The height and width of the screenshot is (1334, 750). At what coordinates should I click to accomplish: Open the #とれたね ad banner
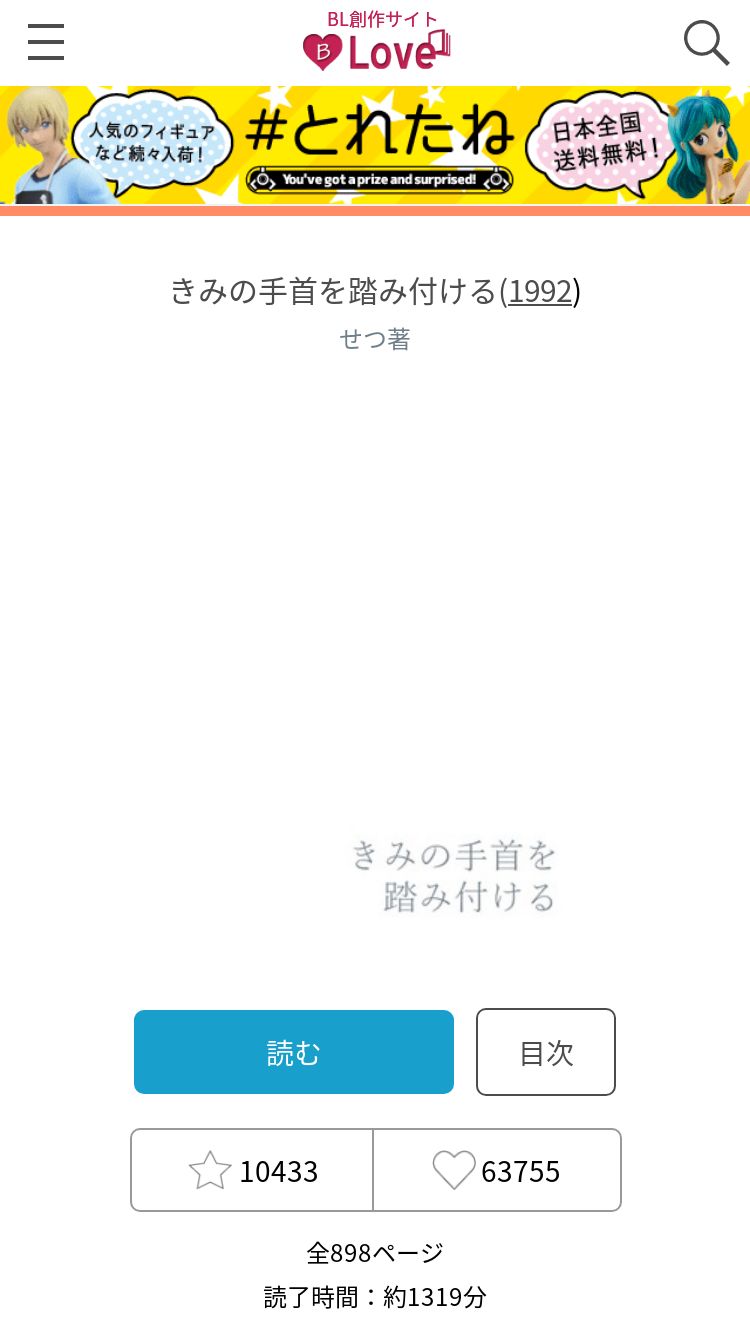[x=375, y=145]
